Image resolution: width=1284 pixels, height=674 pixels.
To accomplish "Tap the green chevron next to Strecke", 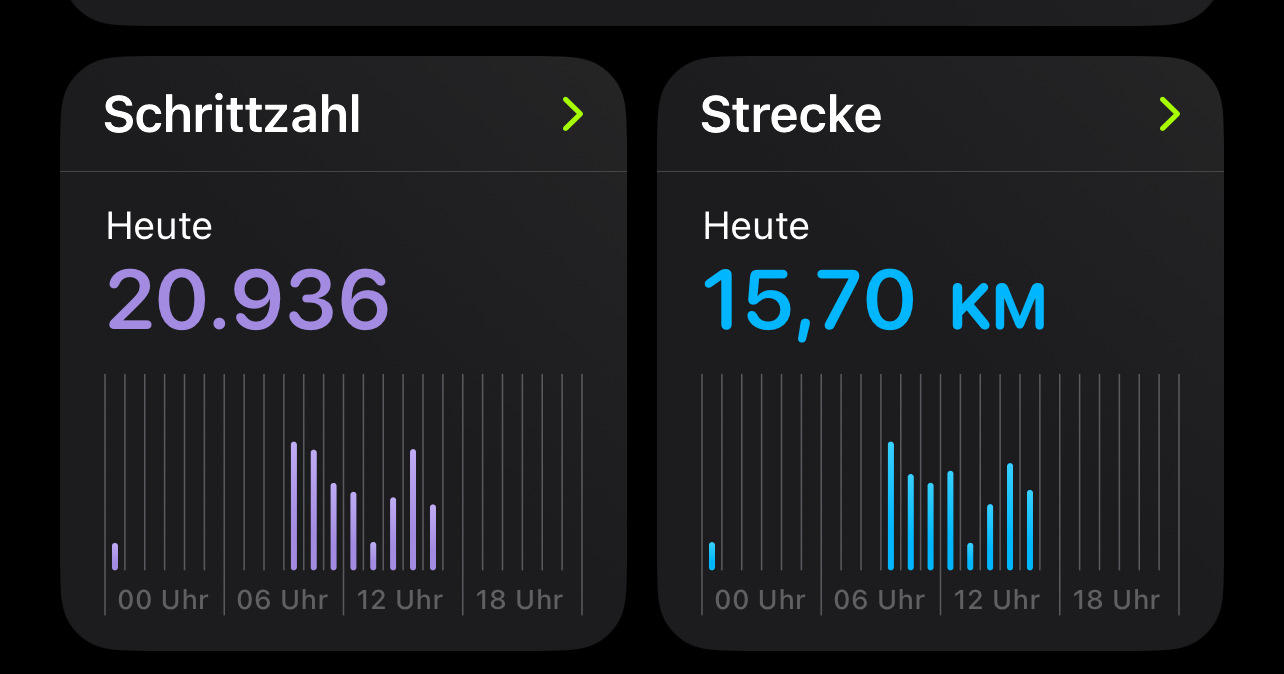I will click(x=1169, y=115).
